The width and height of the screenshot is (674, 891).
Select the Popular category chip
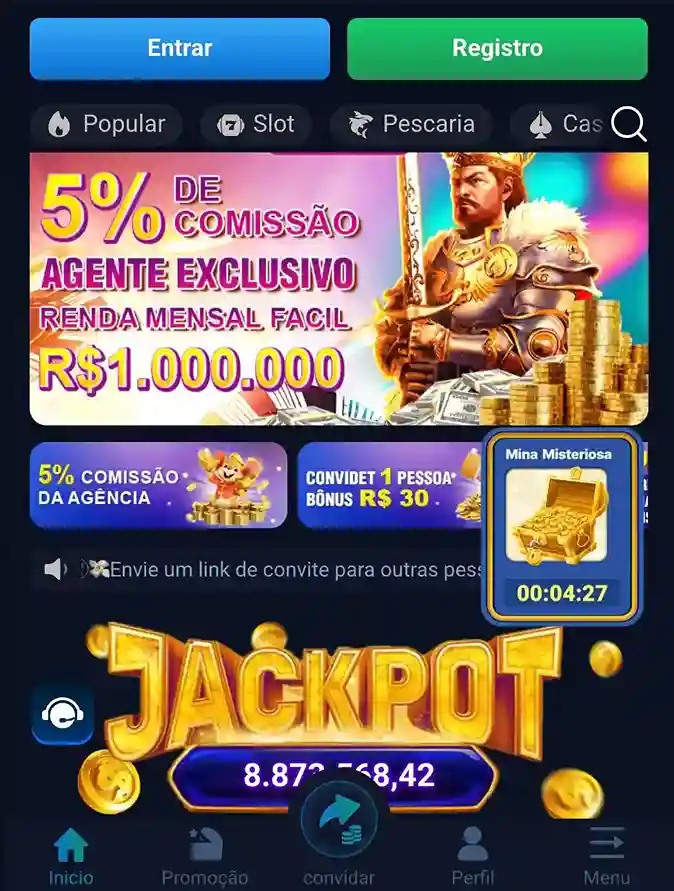(106, 124)
